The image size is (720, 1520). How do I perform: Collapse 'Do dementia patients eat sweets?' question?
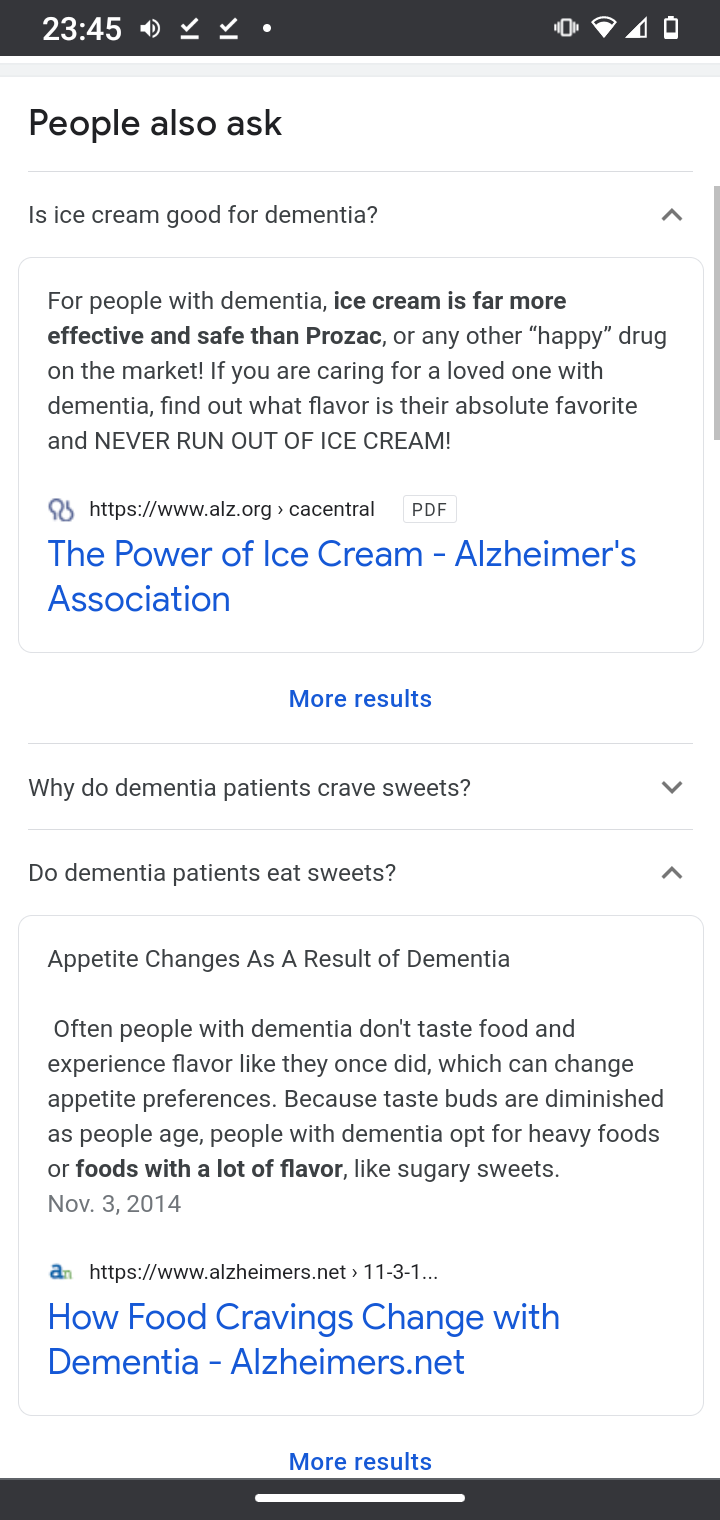coord(360,873)
